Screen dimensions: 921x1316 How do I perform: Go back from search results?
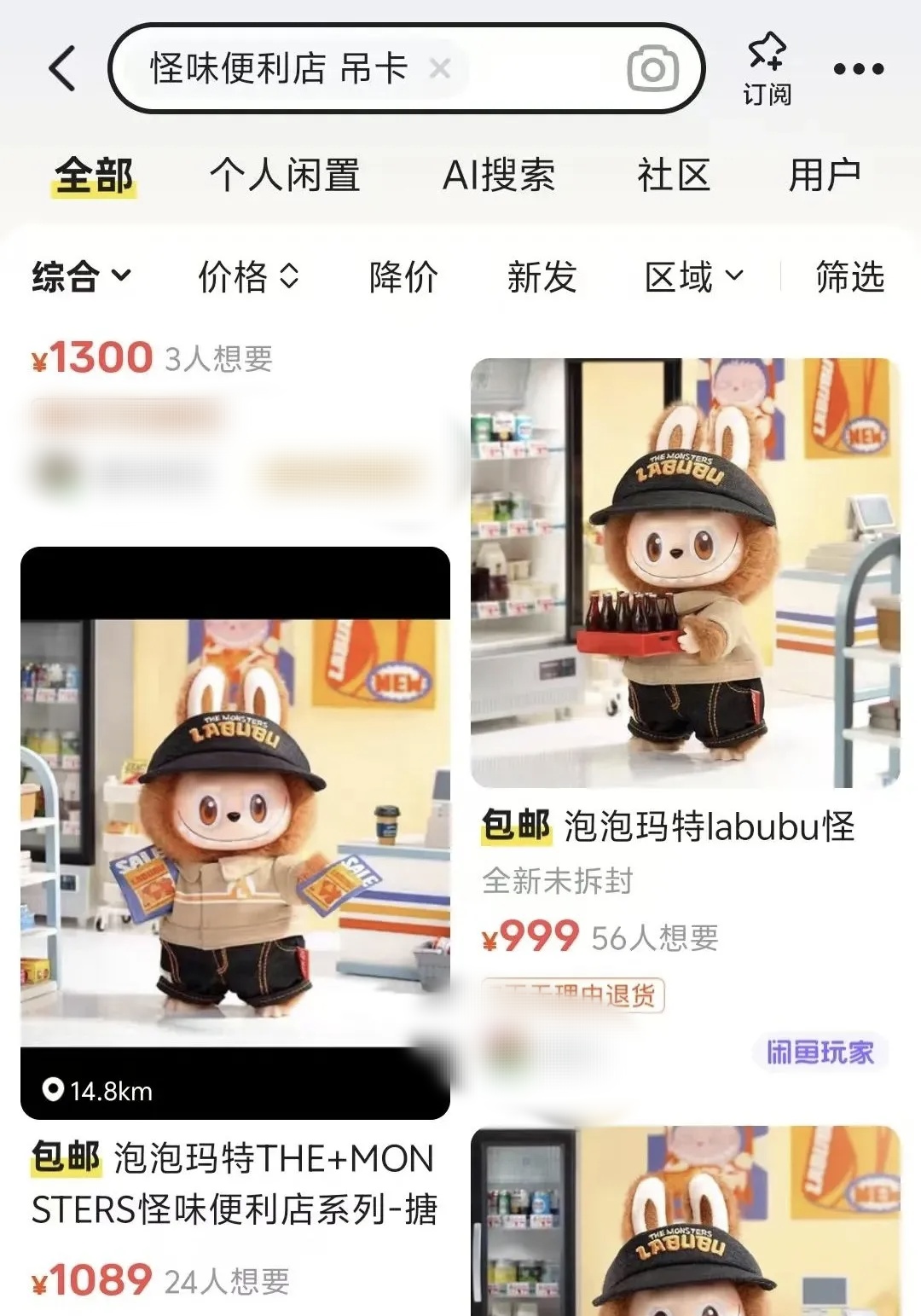62,68
